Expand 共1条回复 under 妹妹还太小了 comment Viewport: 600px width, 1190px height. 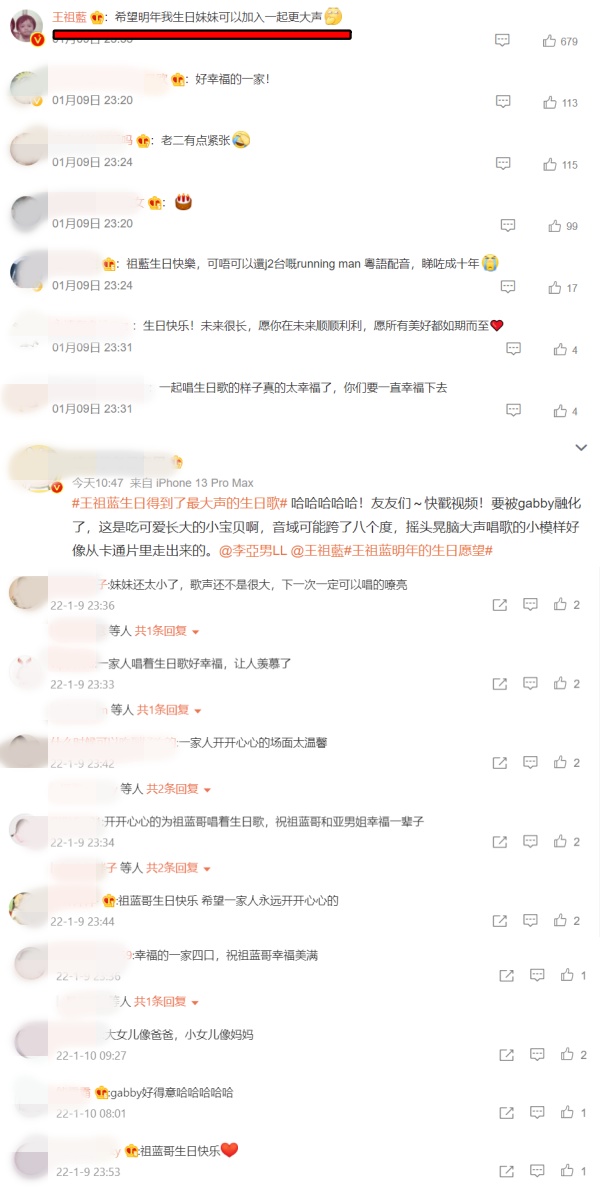tap(167, 631)
